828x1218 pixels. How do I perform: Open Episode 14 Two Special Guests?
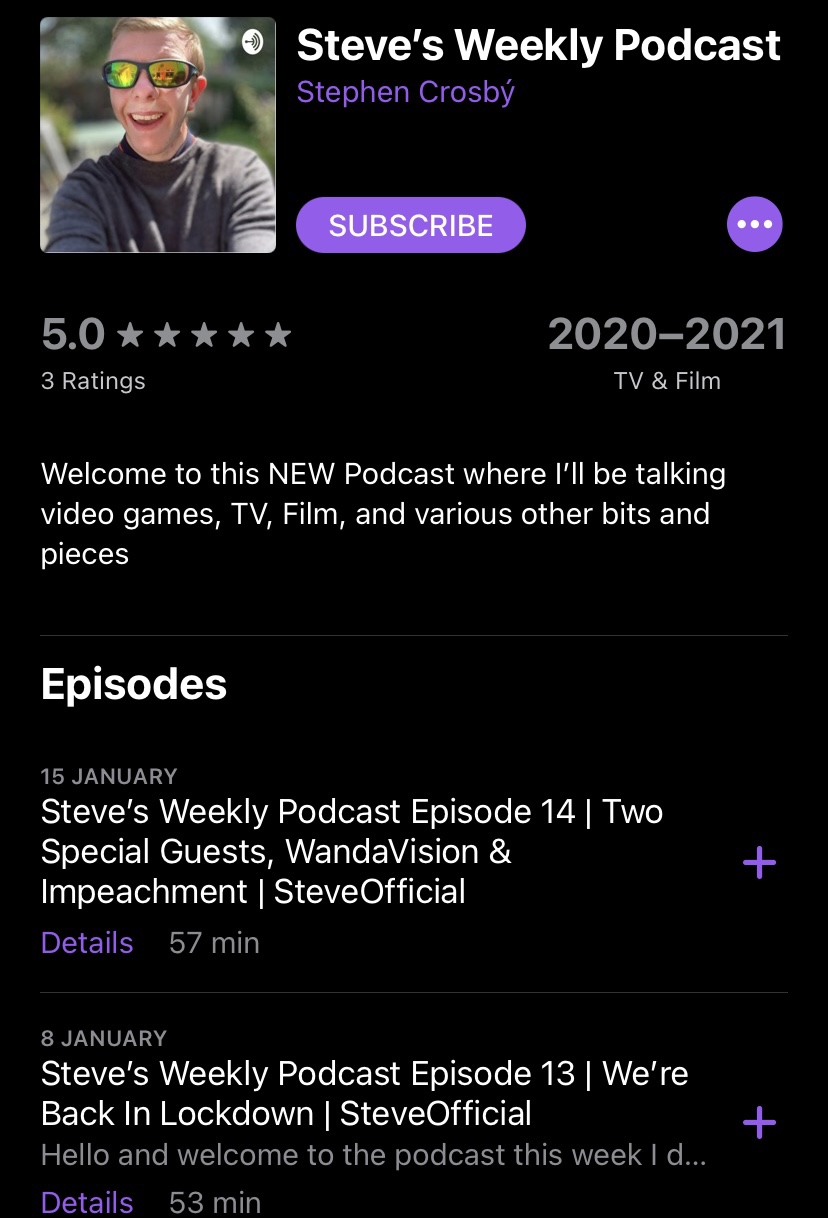[x=352, y=851]
